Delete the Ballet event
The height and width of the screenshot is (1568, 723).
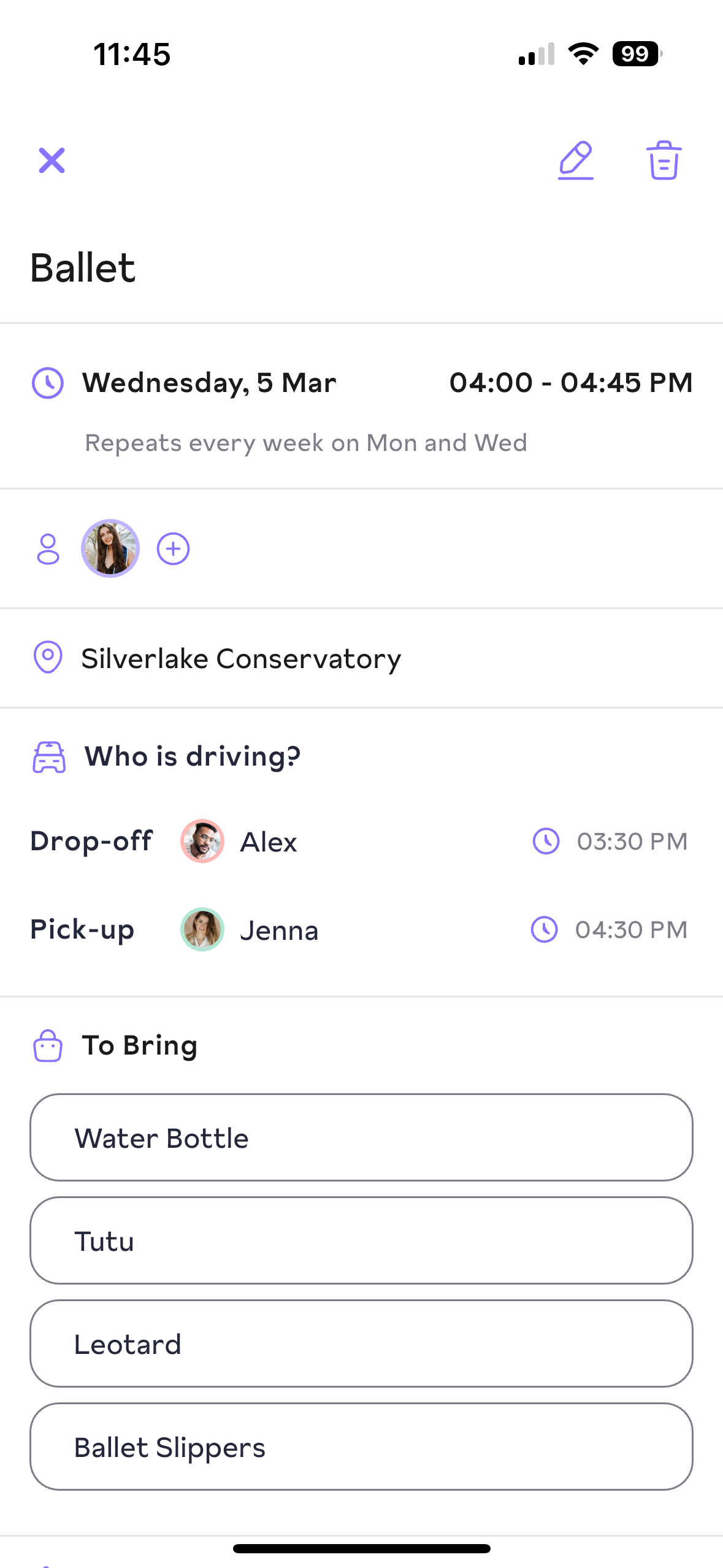point(664,161)
